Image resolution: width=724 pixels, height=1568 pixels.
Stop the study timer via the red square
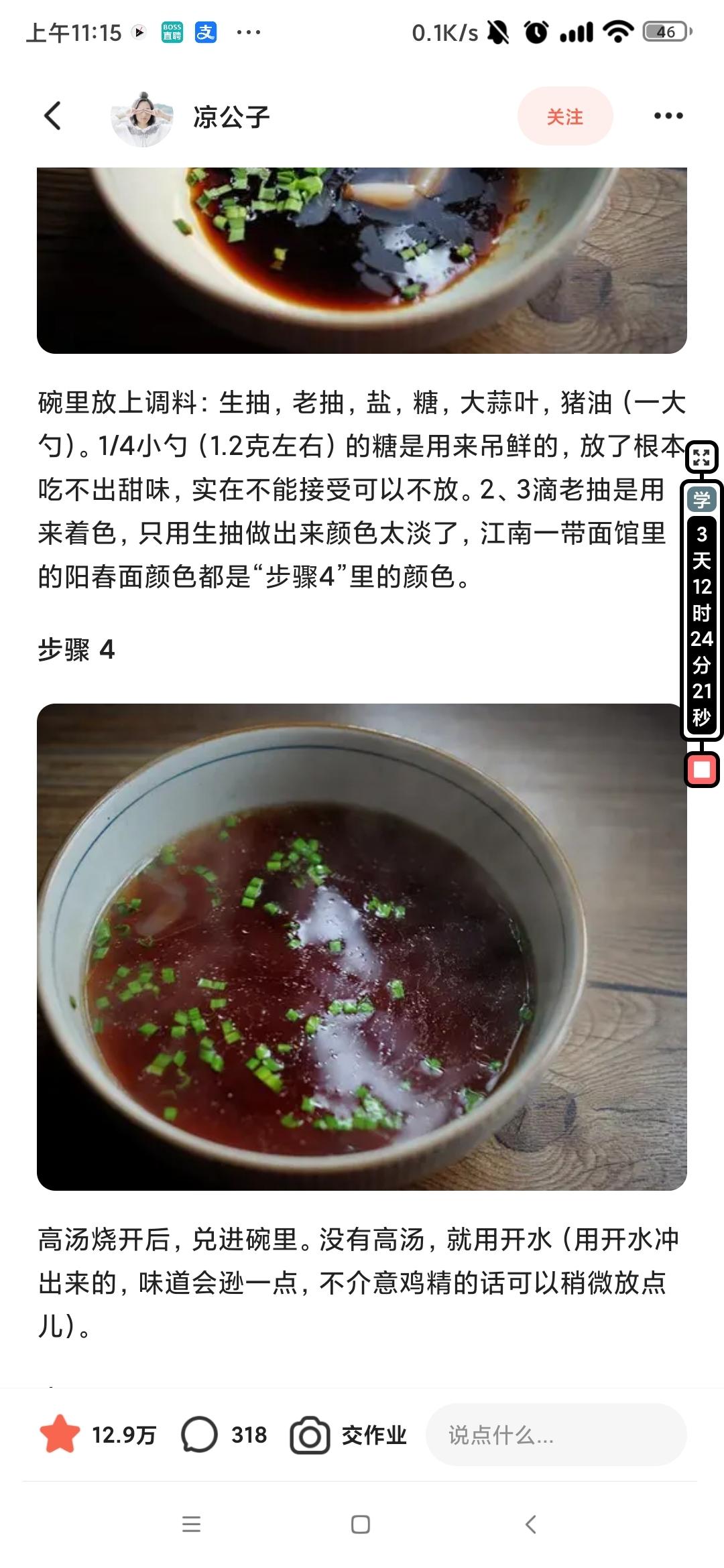701,772
